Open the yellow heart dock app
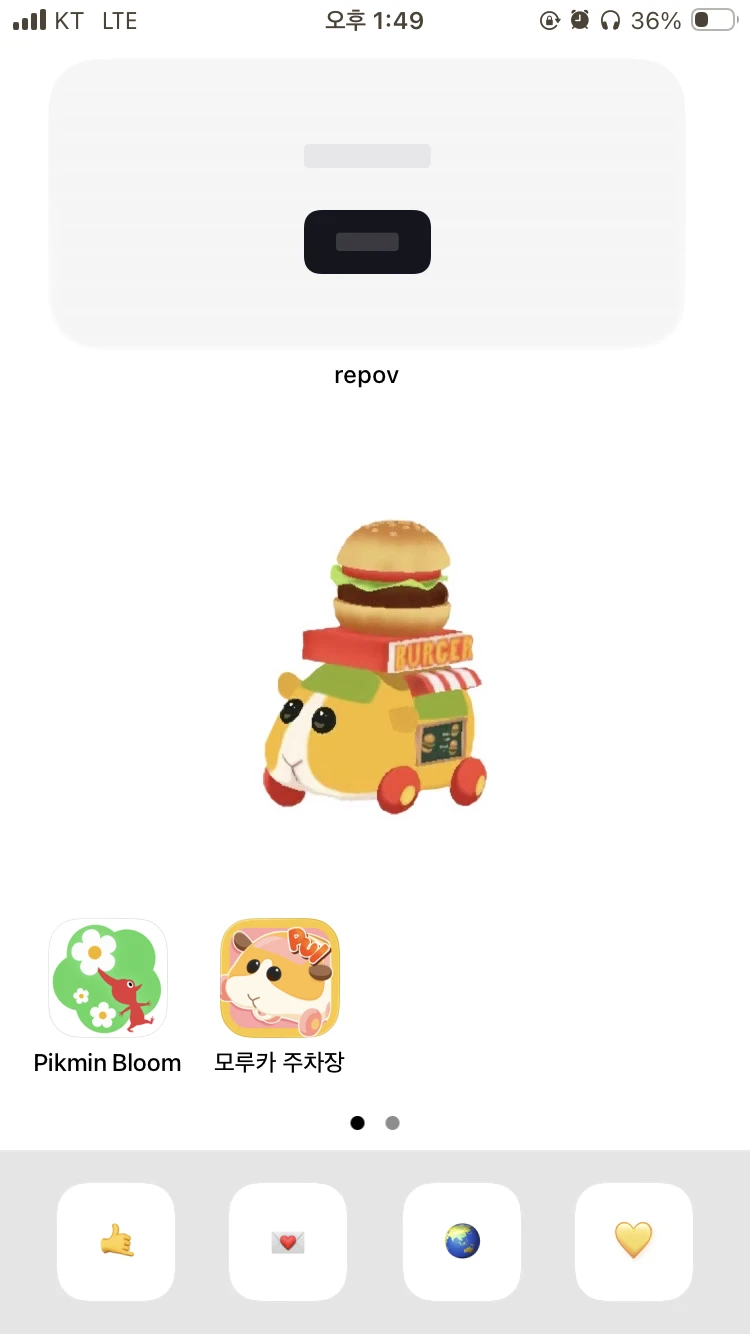Image resolution: width=750 pixels, height=1334 pixels. point(634,1242)
